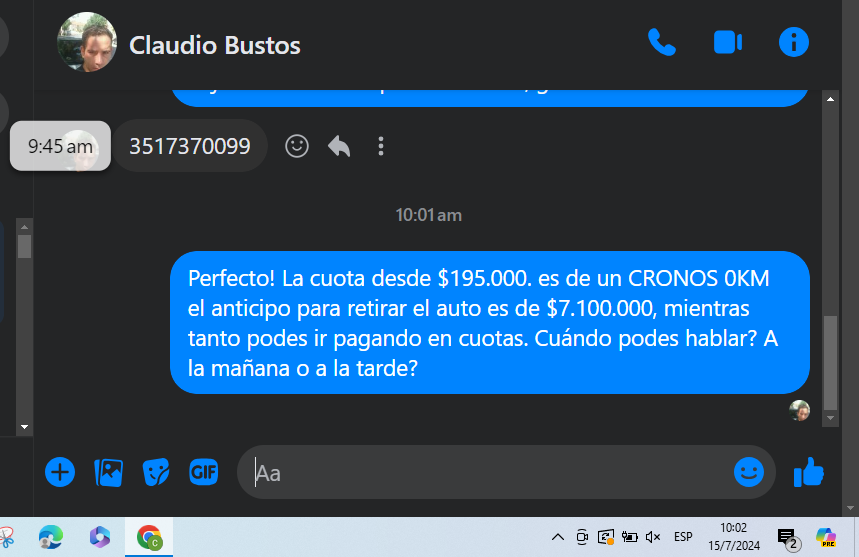Start a voice call with Claudio Bustos
Viewport: 859px width, 557px height.
[x=662, y=42]
